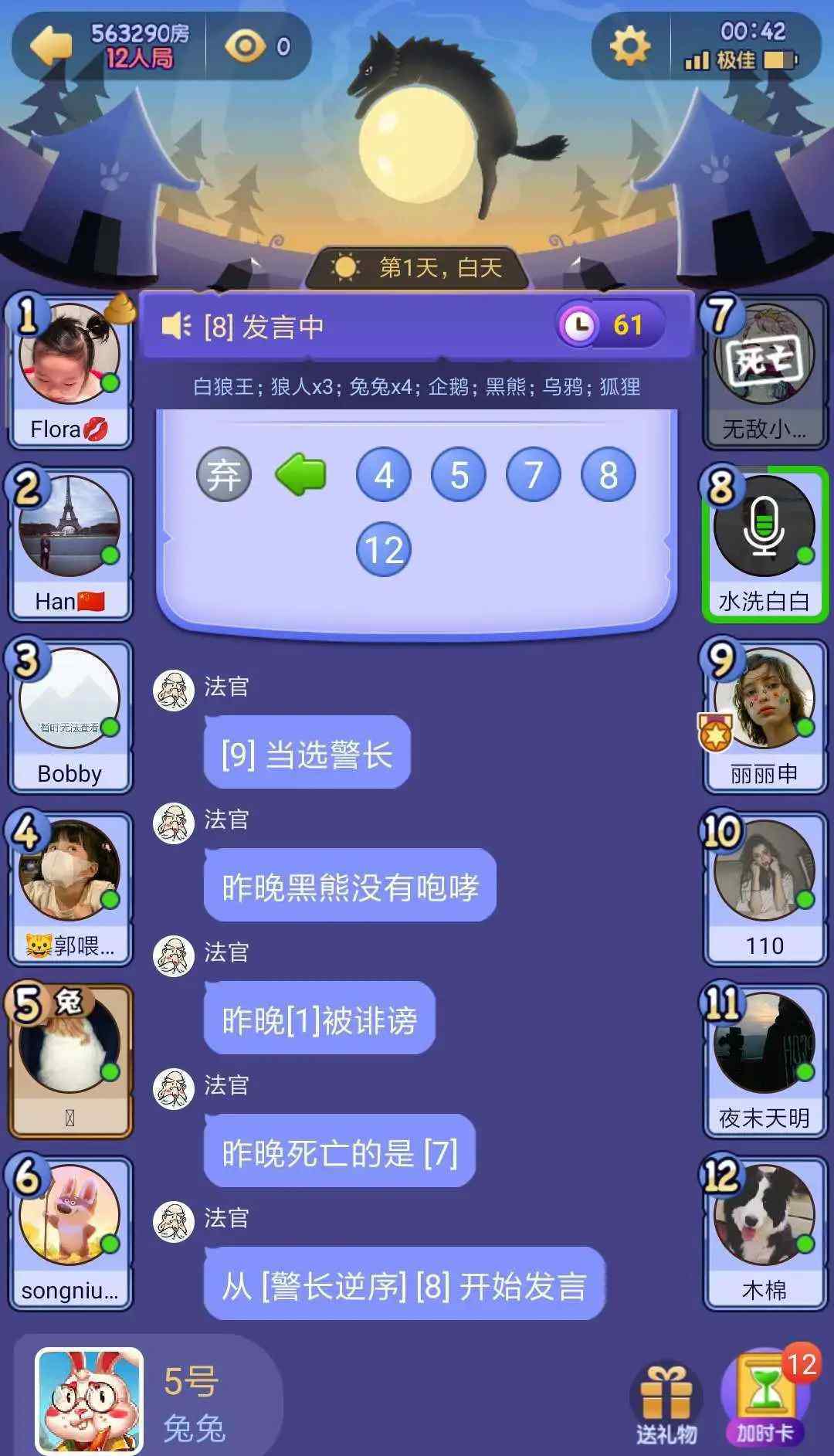Tap the yellow back arrow to leave room
Image resolution: width=834 pixels, height=1456 pixels.
[x=51, y=45]
